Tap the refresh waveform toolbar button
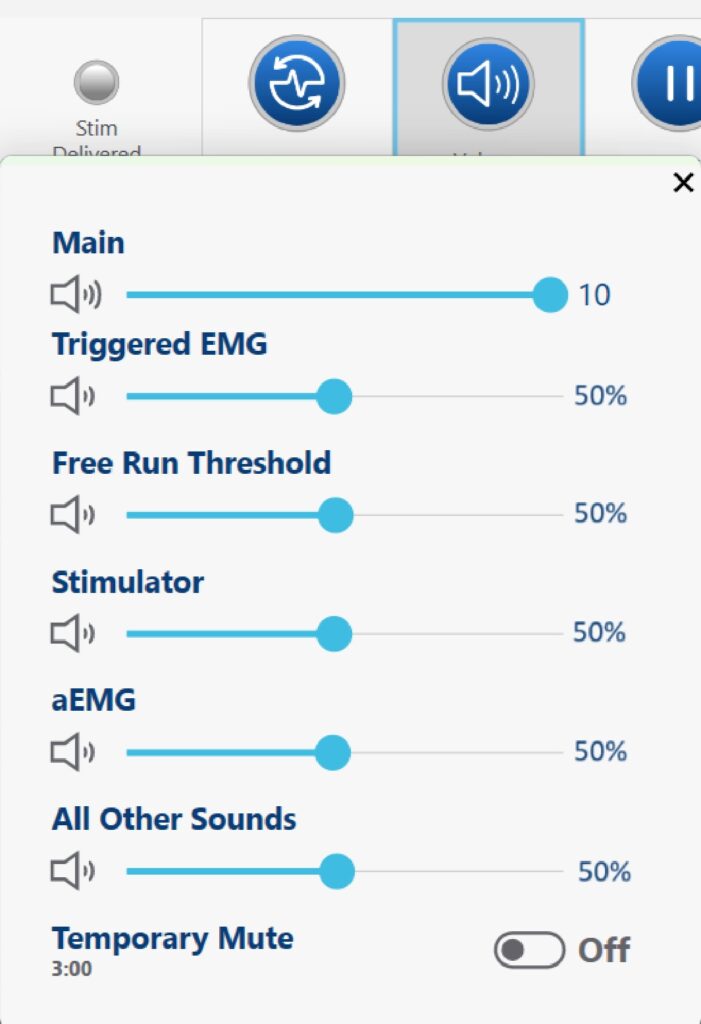This screenshot has width=701, height=1024. [296, 83]
